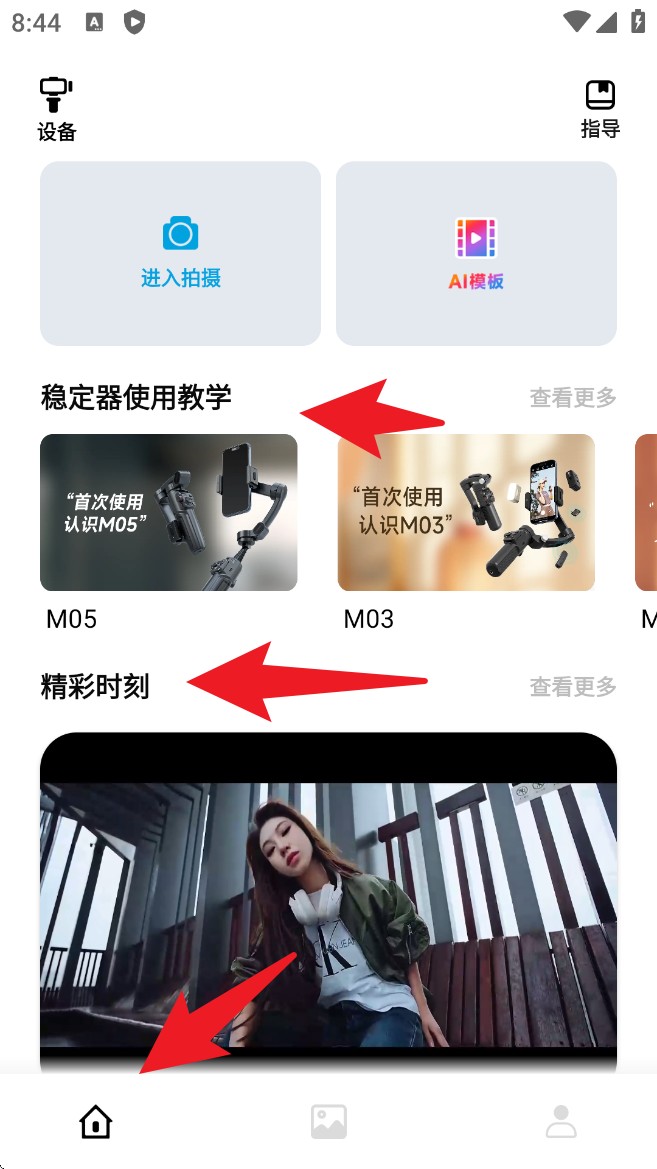Image resolution: width=657 pixels, height=1169 pixels.
Task: Open the M03 tutorial video
Action: click(x=466, y=513)
